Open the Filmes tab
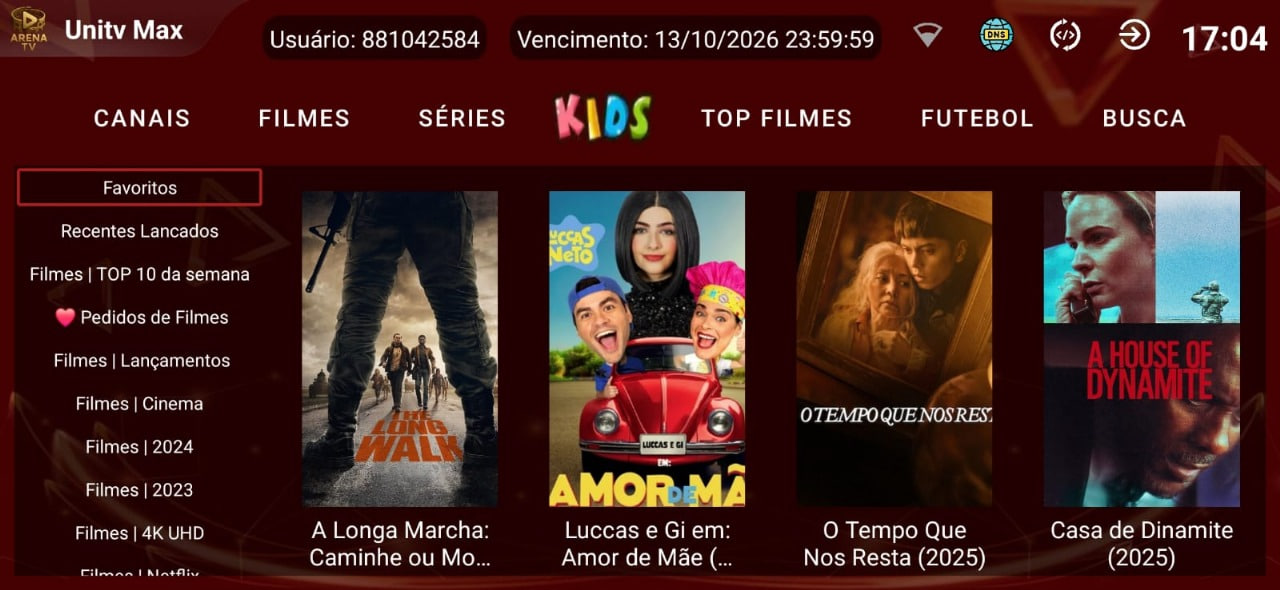 [x=304, y=118]
